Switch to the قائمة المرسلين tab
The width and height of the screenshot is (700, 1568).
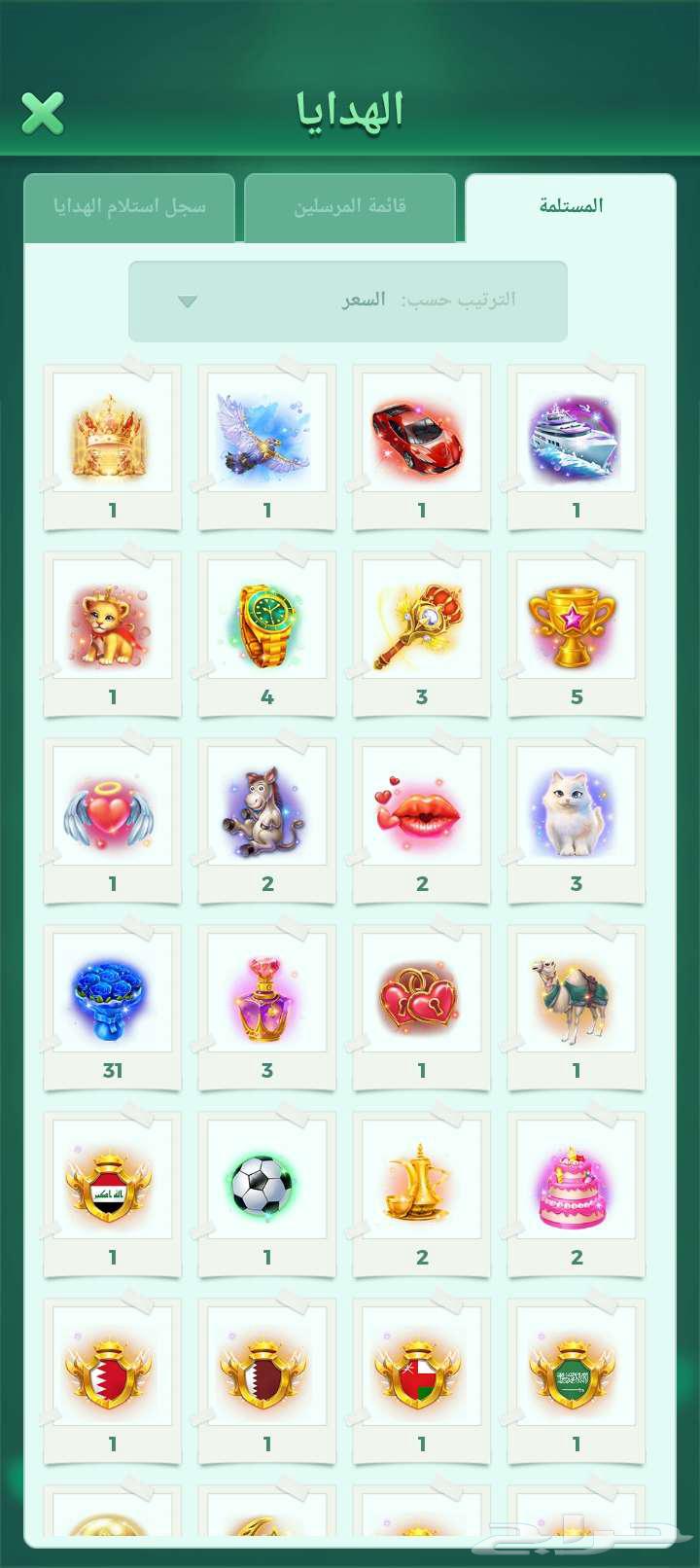[x=350, y=206]
